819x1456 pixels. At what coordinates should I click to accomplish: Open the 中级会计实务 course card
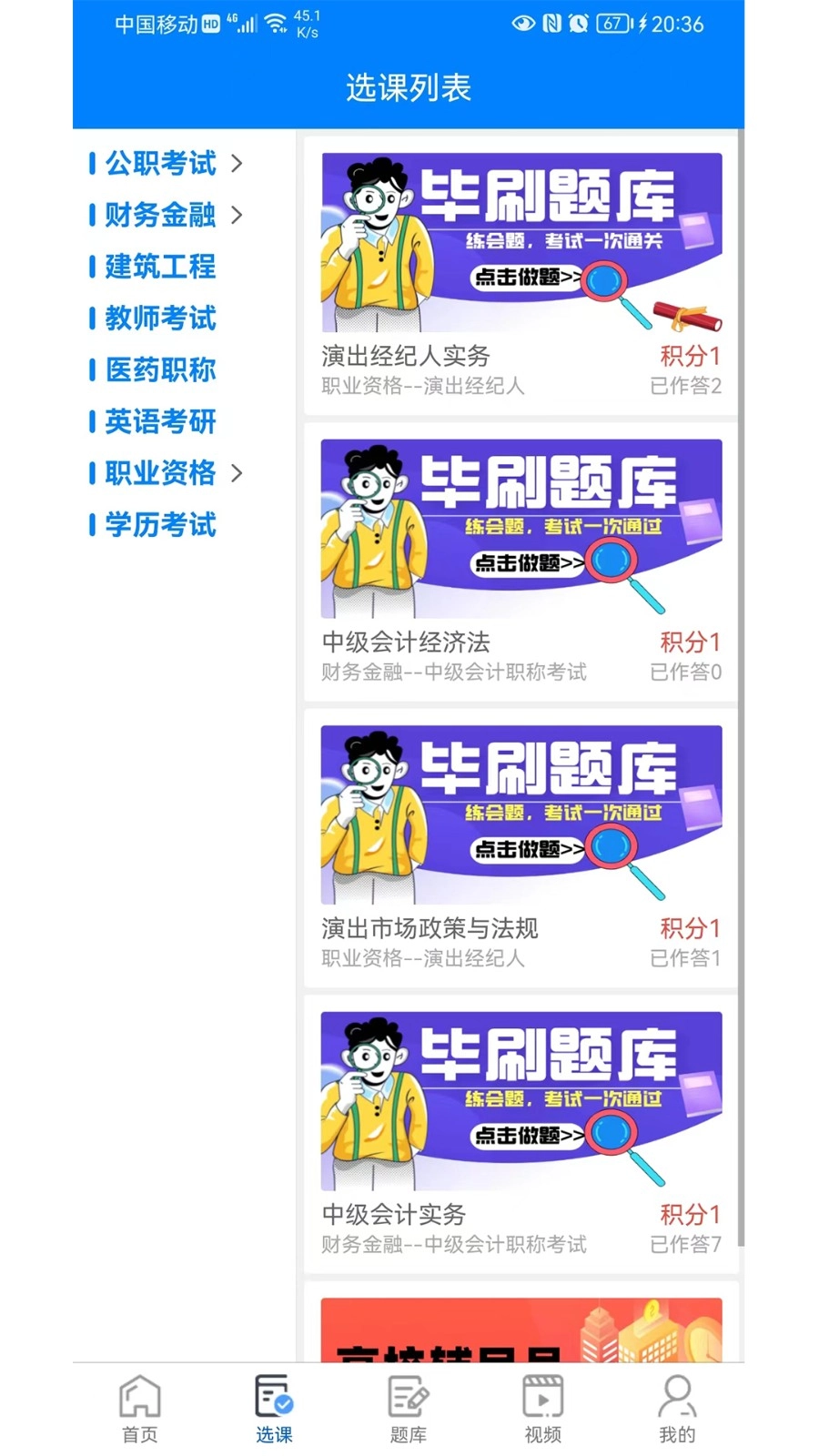[x=521, y=1133]
